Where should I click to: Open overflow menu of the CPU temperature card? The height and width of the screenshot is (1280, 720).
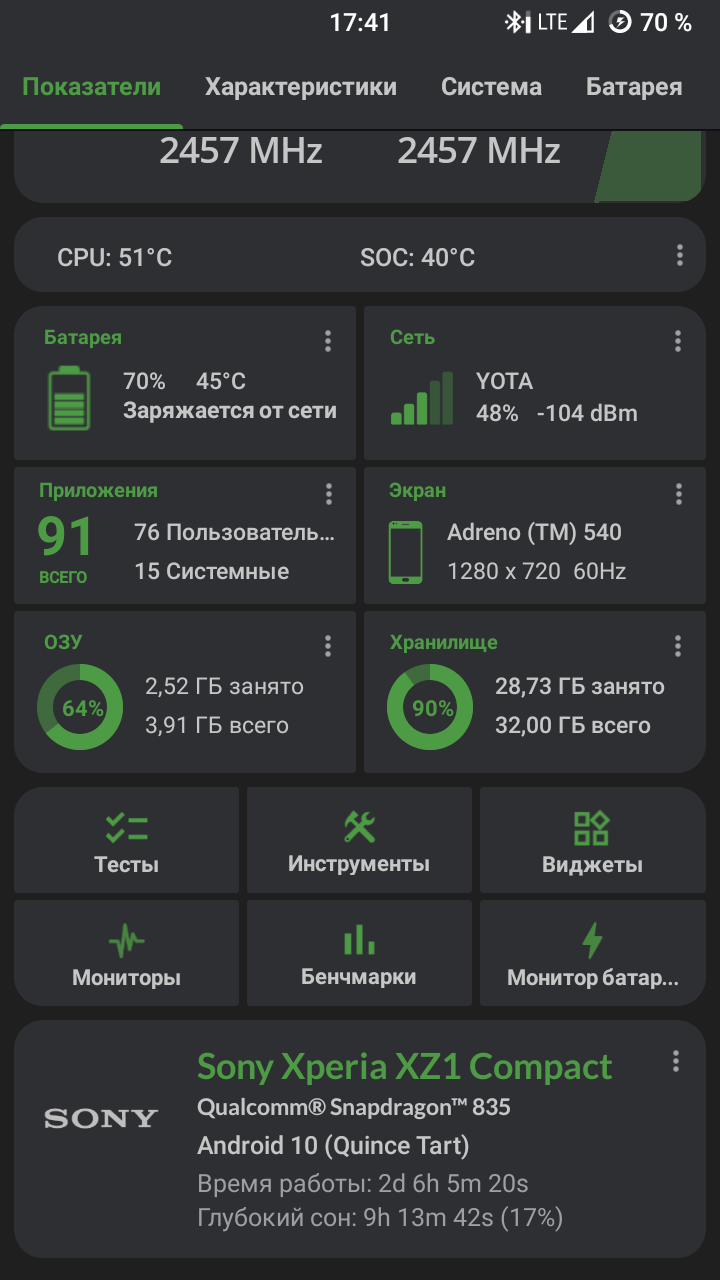pyautogui.click(x=680, y=255)
